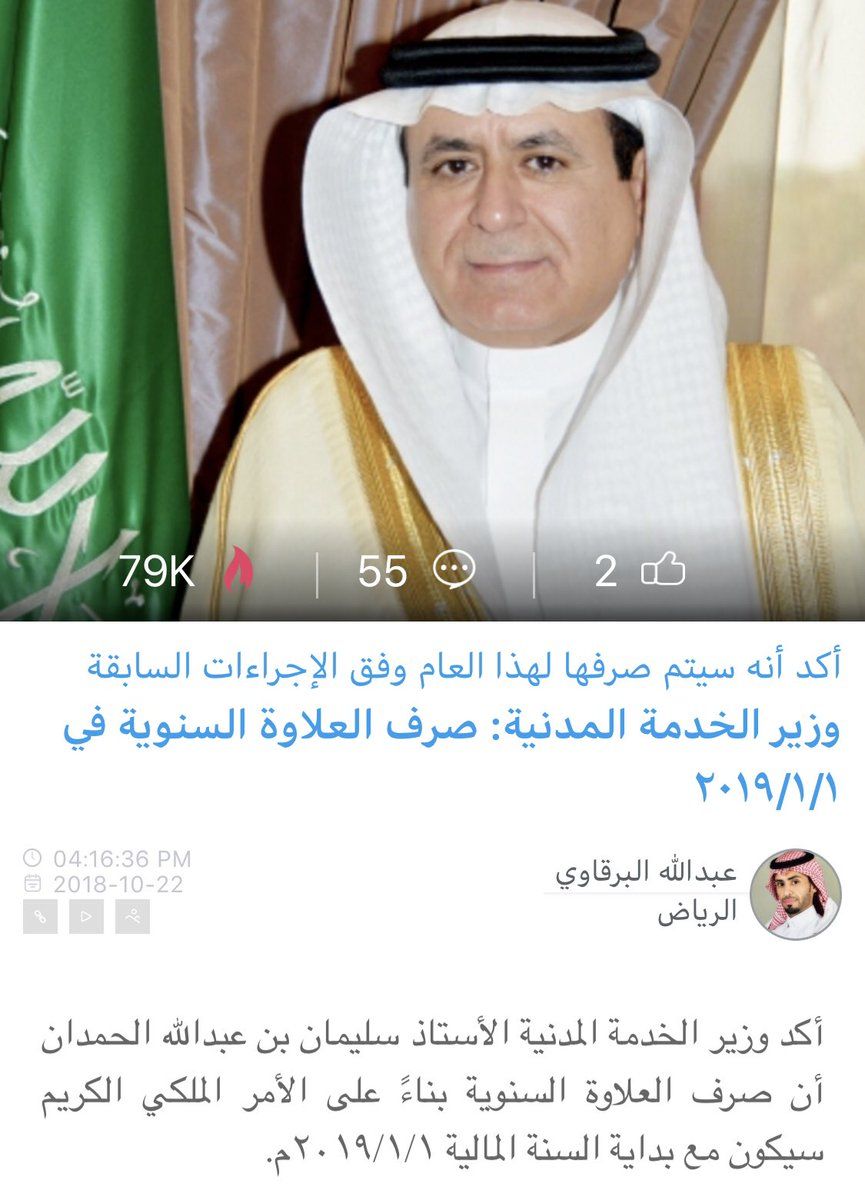Tap the play icon under the date
The width and height of the screenshot is (865, 1200).
[x=87, y=916]
